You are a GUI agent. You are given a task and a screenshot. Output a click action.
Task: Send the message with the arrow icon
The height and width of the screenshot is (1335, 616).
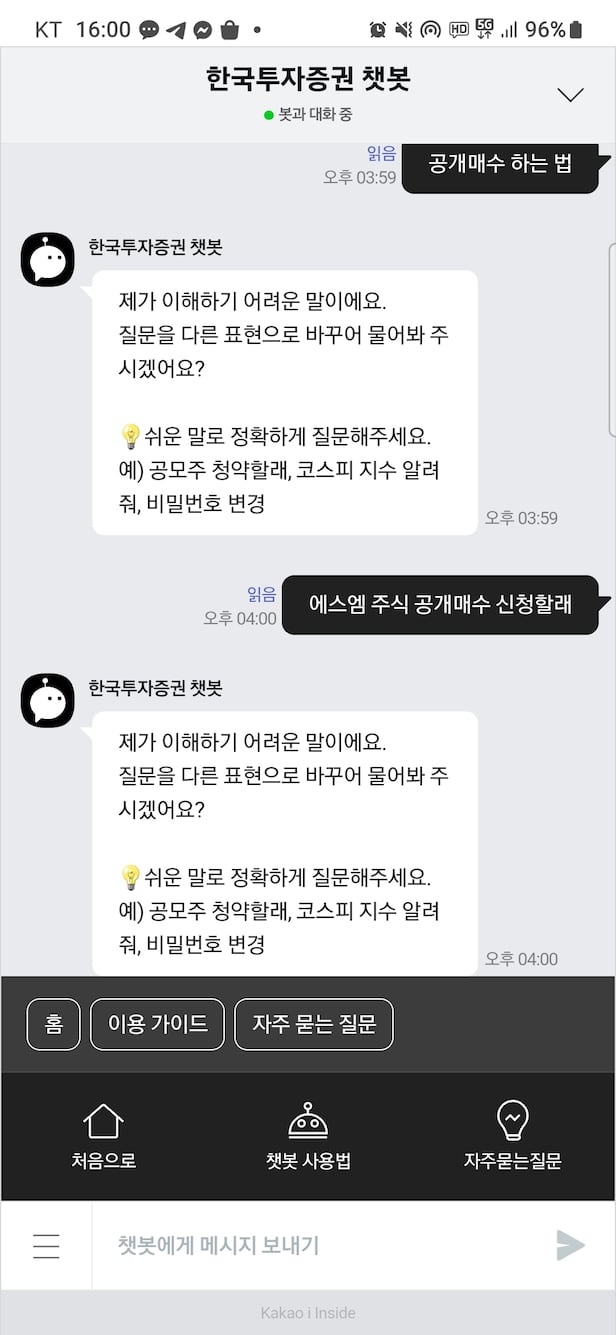(x=570, y=1246)
